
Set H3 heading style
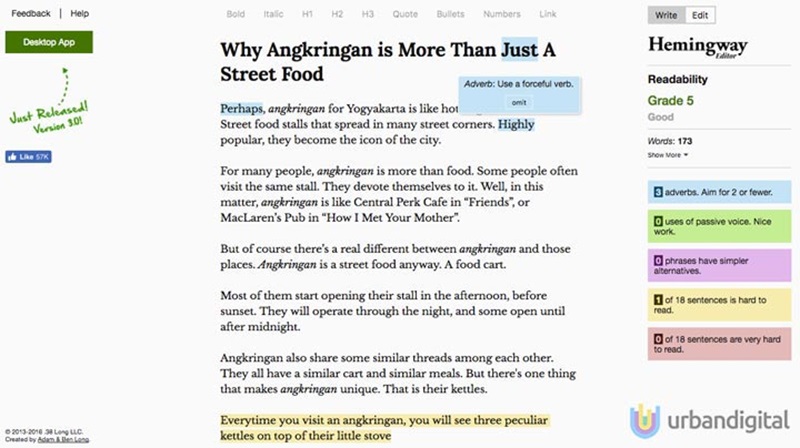pyautogui.click(x=368, y=15)
